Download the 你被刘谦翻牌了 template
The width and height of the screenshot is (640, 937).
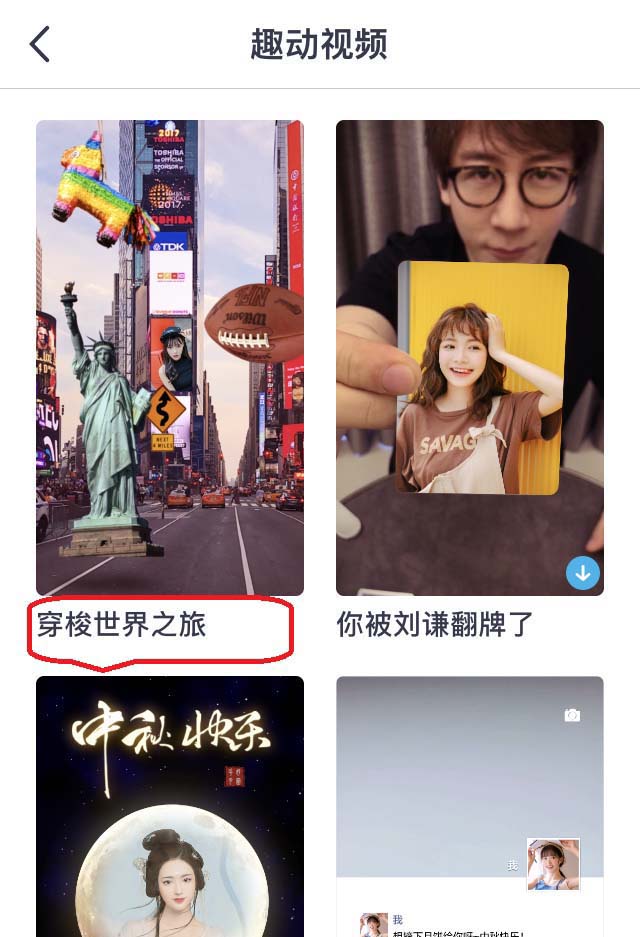583,573
